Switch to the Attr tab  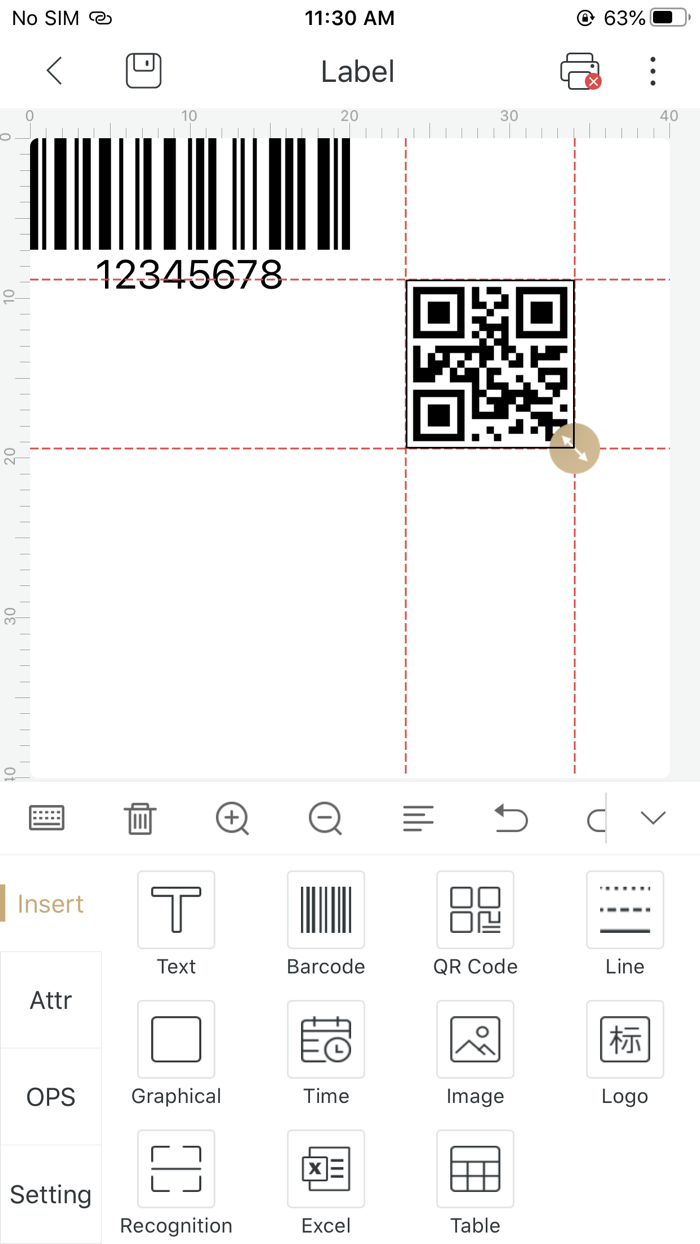(51, 1000)
